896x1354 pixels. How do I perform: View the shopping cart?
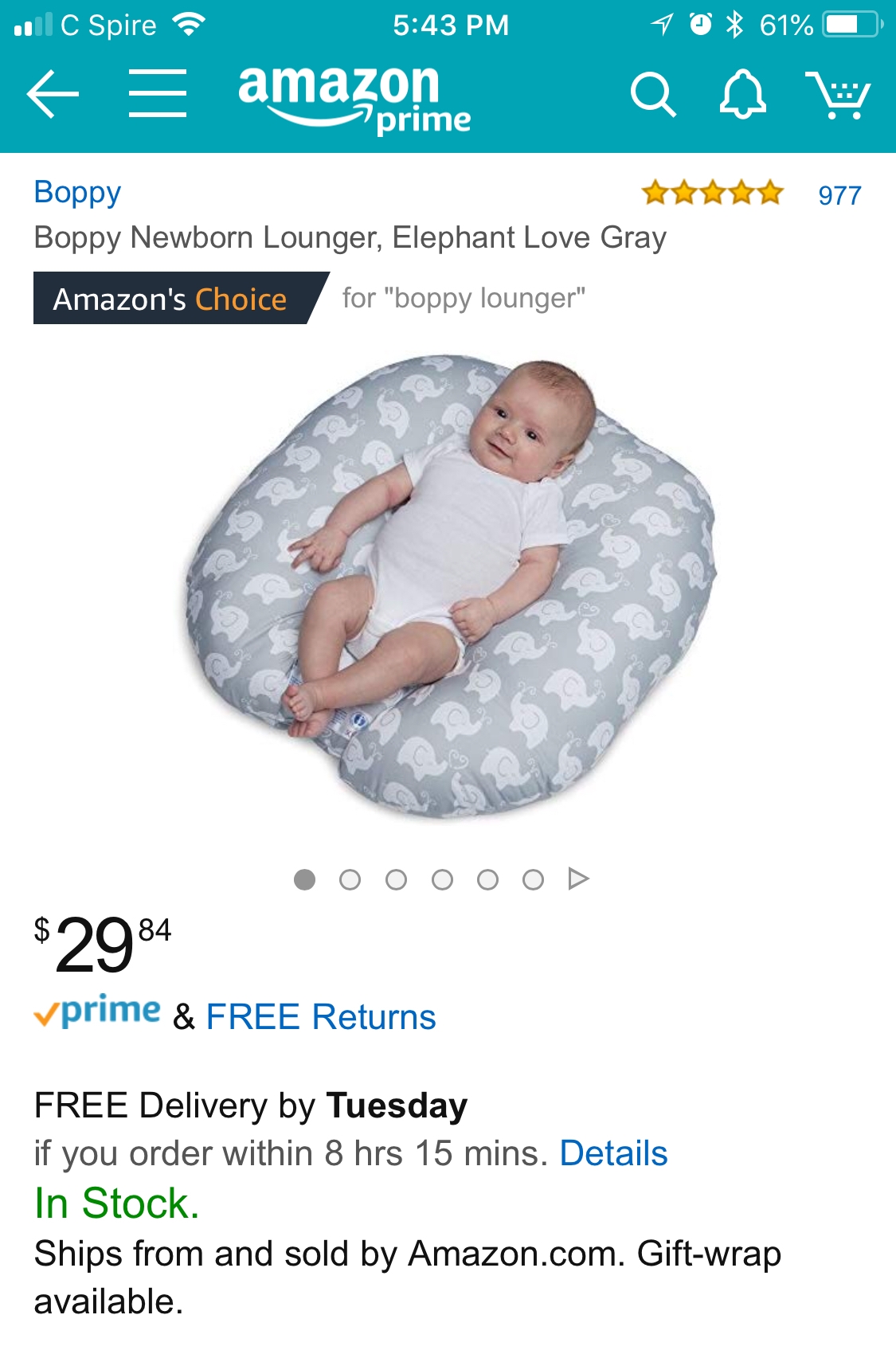(x=837, y=95)
